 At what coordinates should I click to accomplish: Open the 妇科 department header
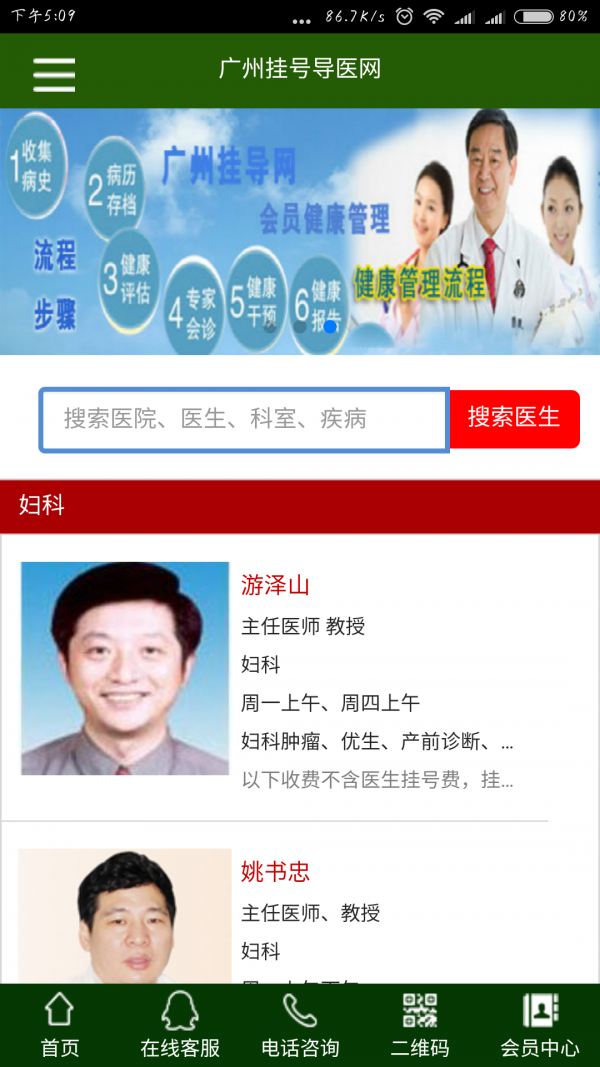[x=300, y=506]
